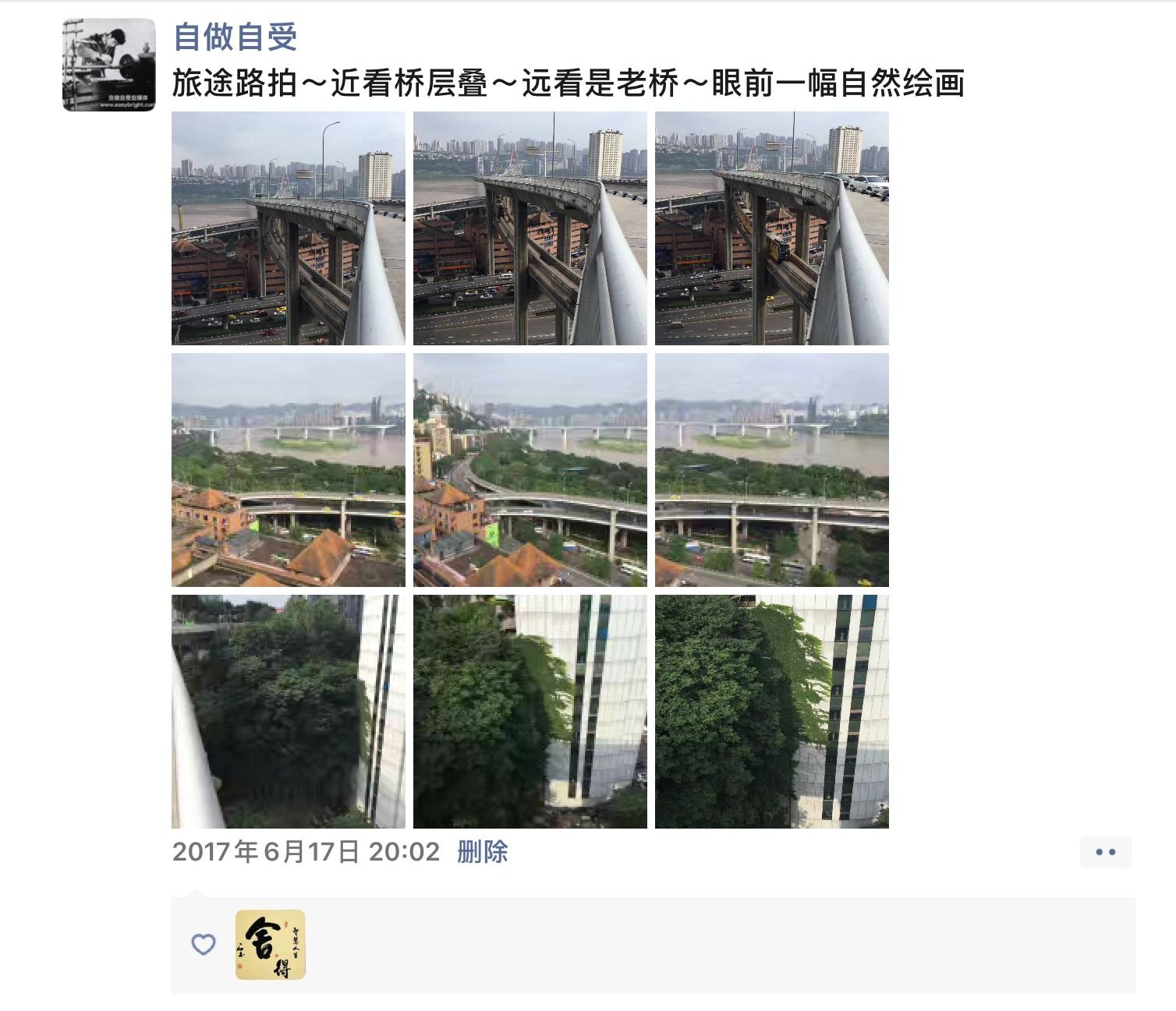The width and height of the screenshot is (1176, 1011).
Task: Open the username link 自做自受
Action: [235, 37]
